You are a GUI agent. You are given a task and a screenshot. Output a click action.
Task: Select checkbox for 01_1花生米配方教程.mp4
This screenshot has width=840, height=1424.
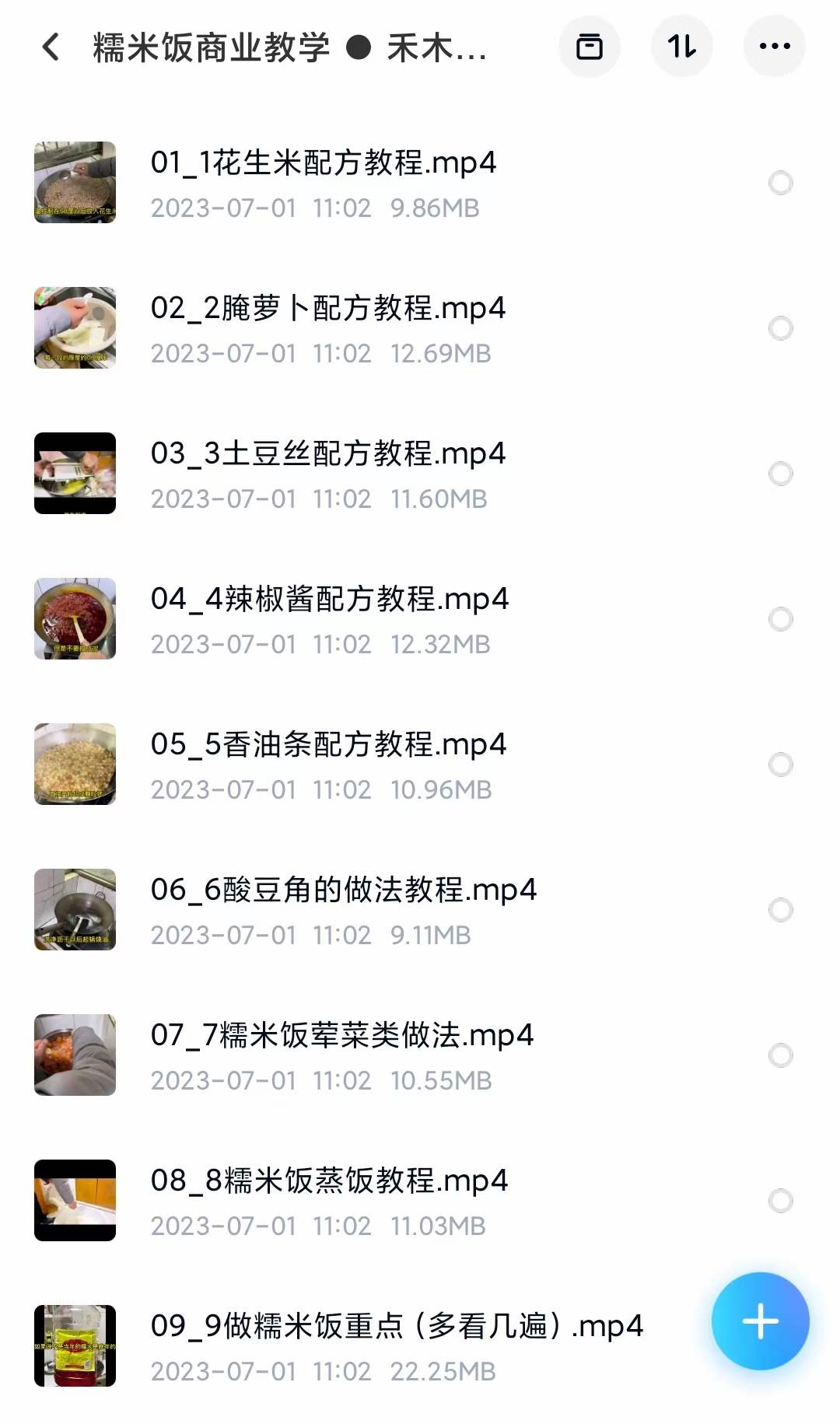(780, 183)
